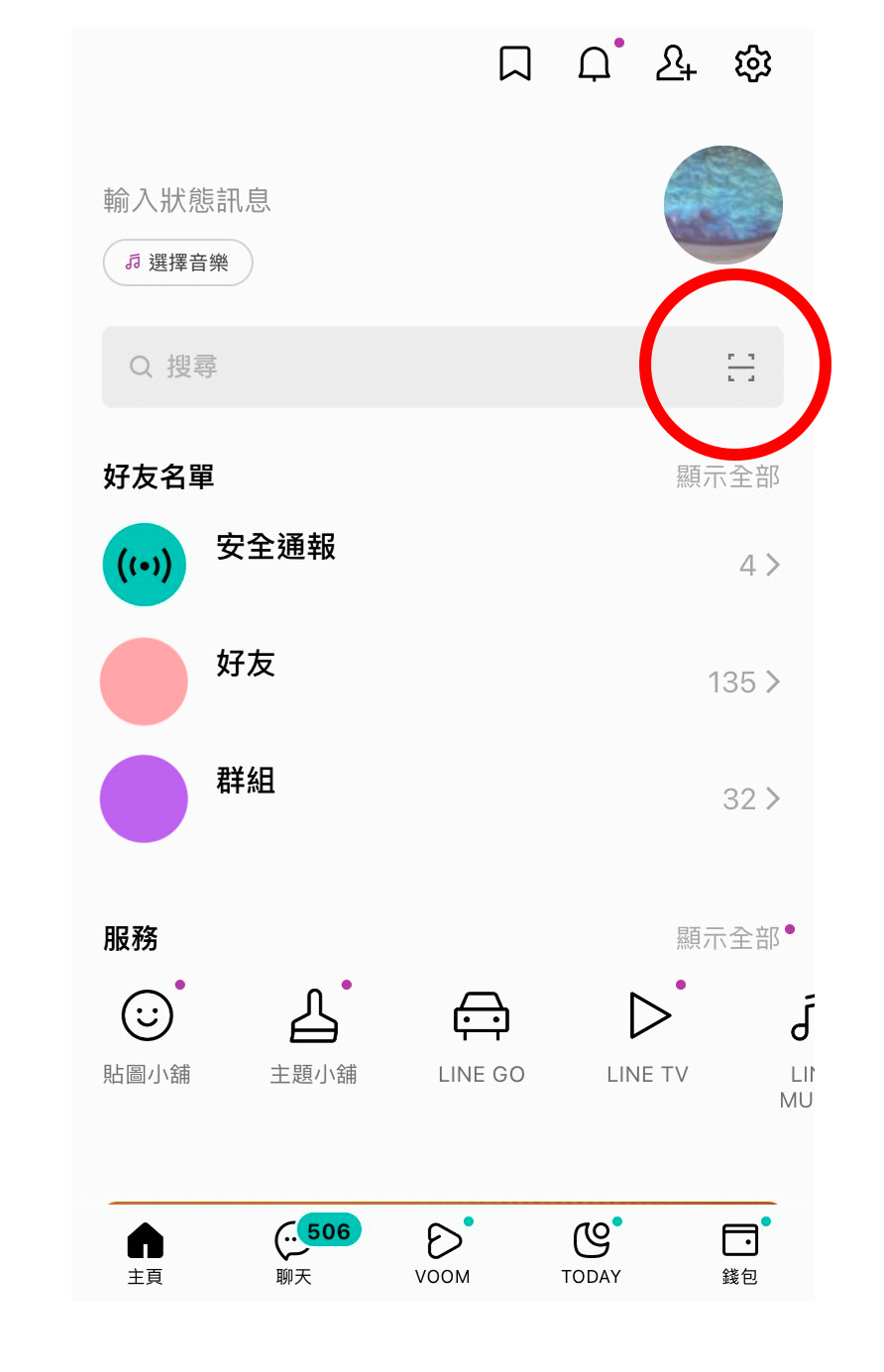The width and height of the screenshot is (884, 1372).
Task: Tap 顯示全部 next to 好友名單
Action: (728, 476)
